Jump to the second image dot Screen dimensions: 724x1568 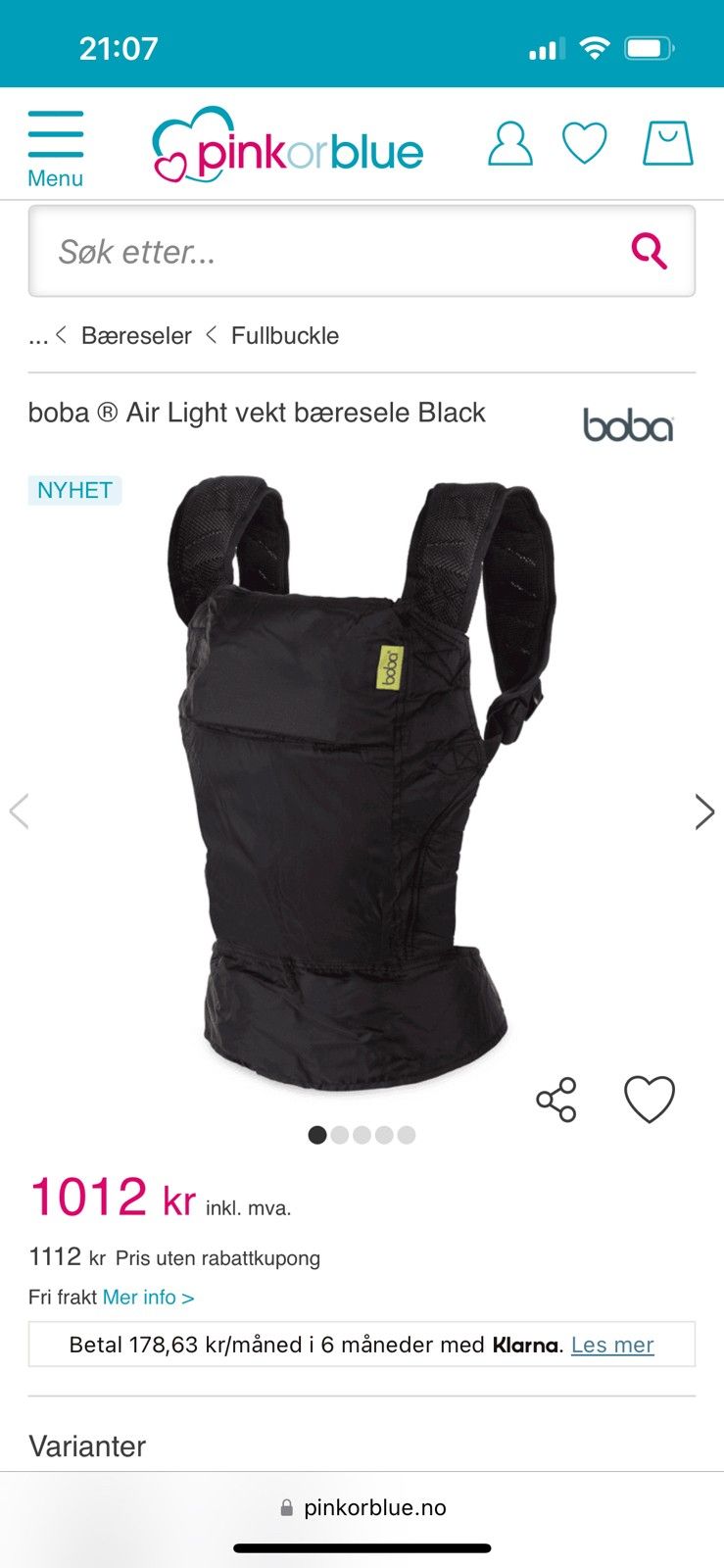340,1135
